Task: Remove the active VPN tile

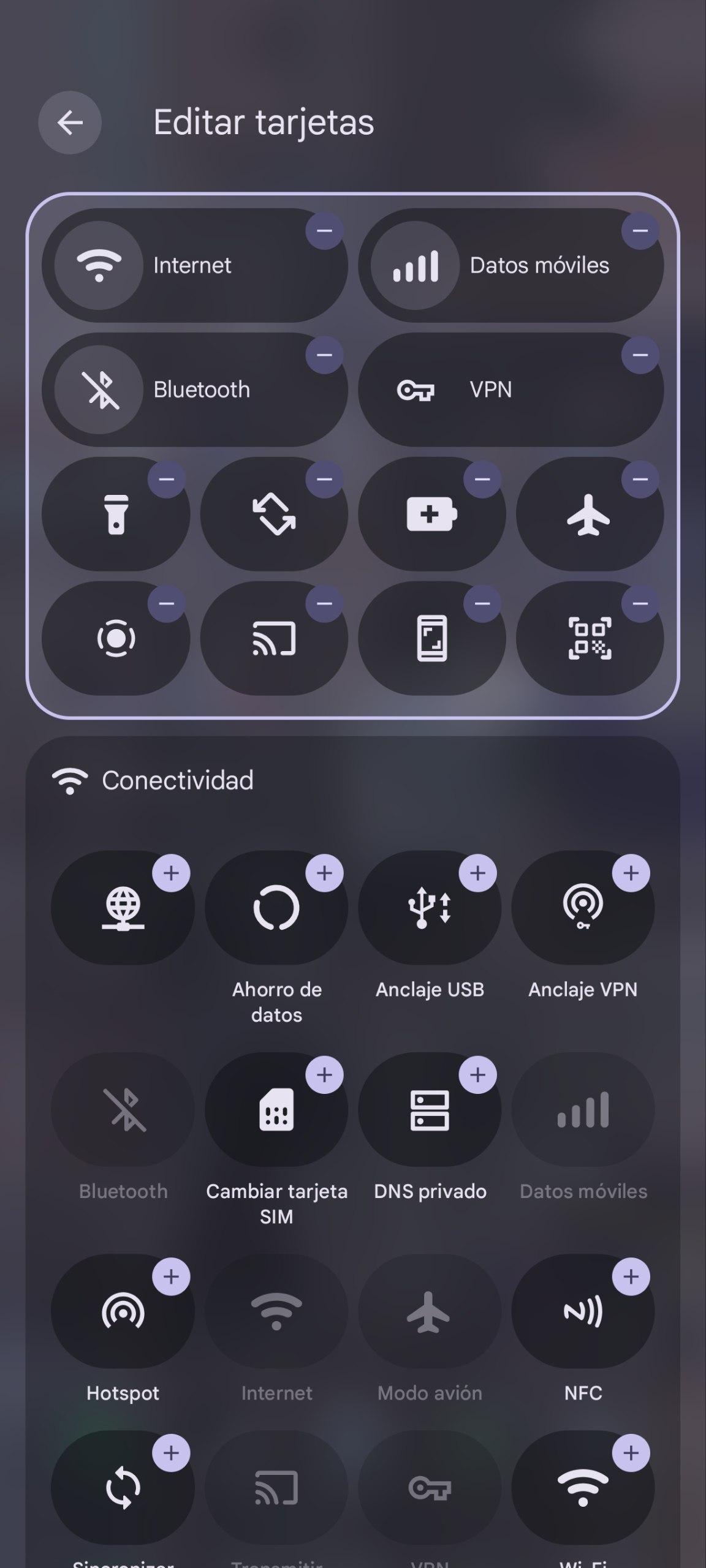Action: click(x=640, y=355)
